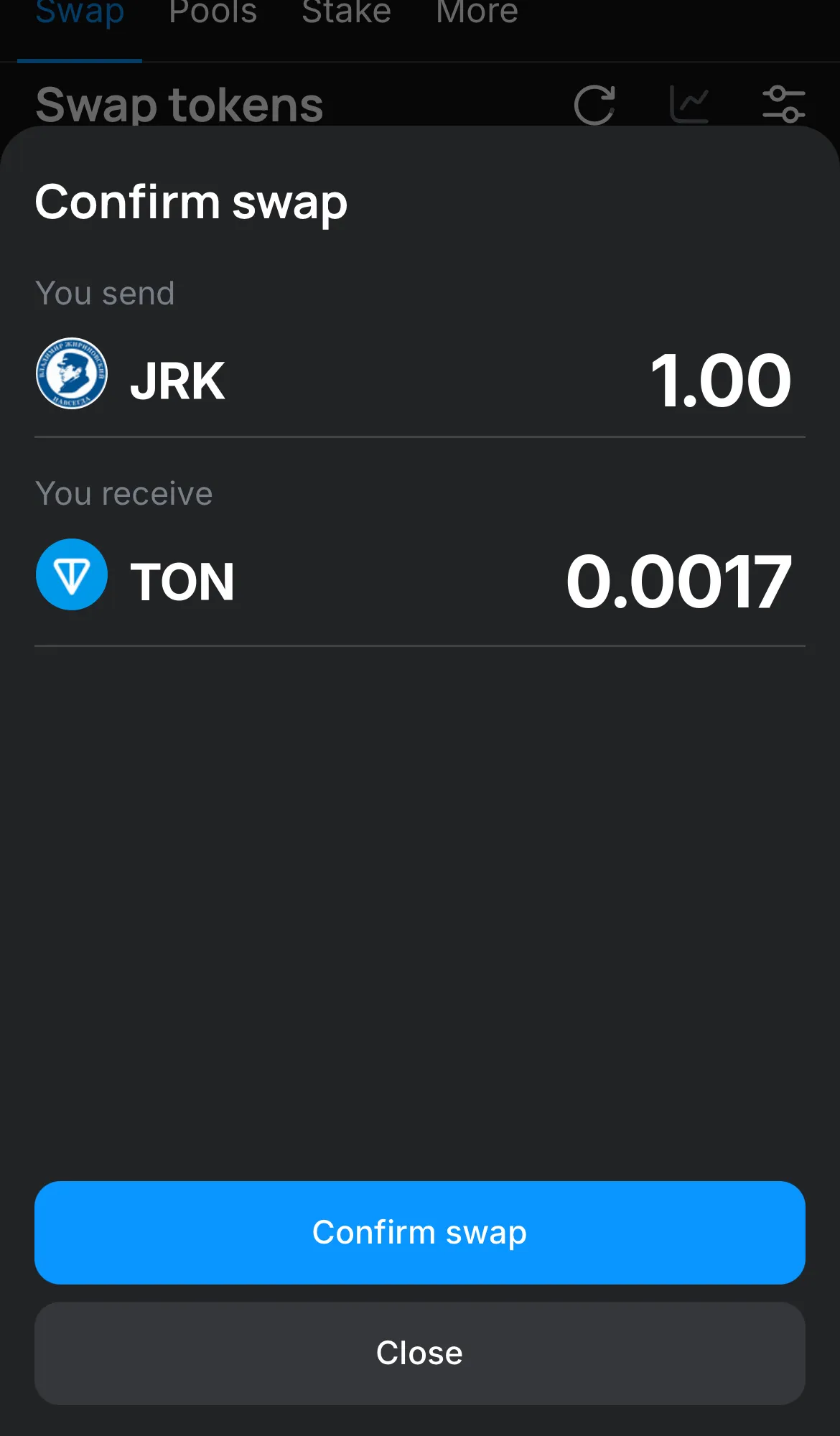Viewport: 840px width, 1436px height.
Task: Close the confirm swap sheet
Action: click(x=419, y=1353)
